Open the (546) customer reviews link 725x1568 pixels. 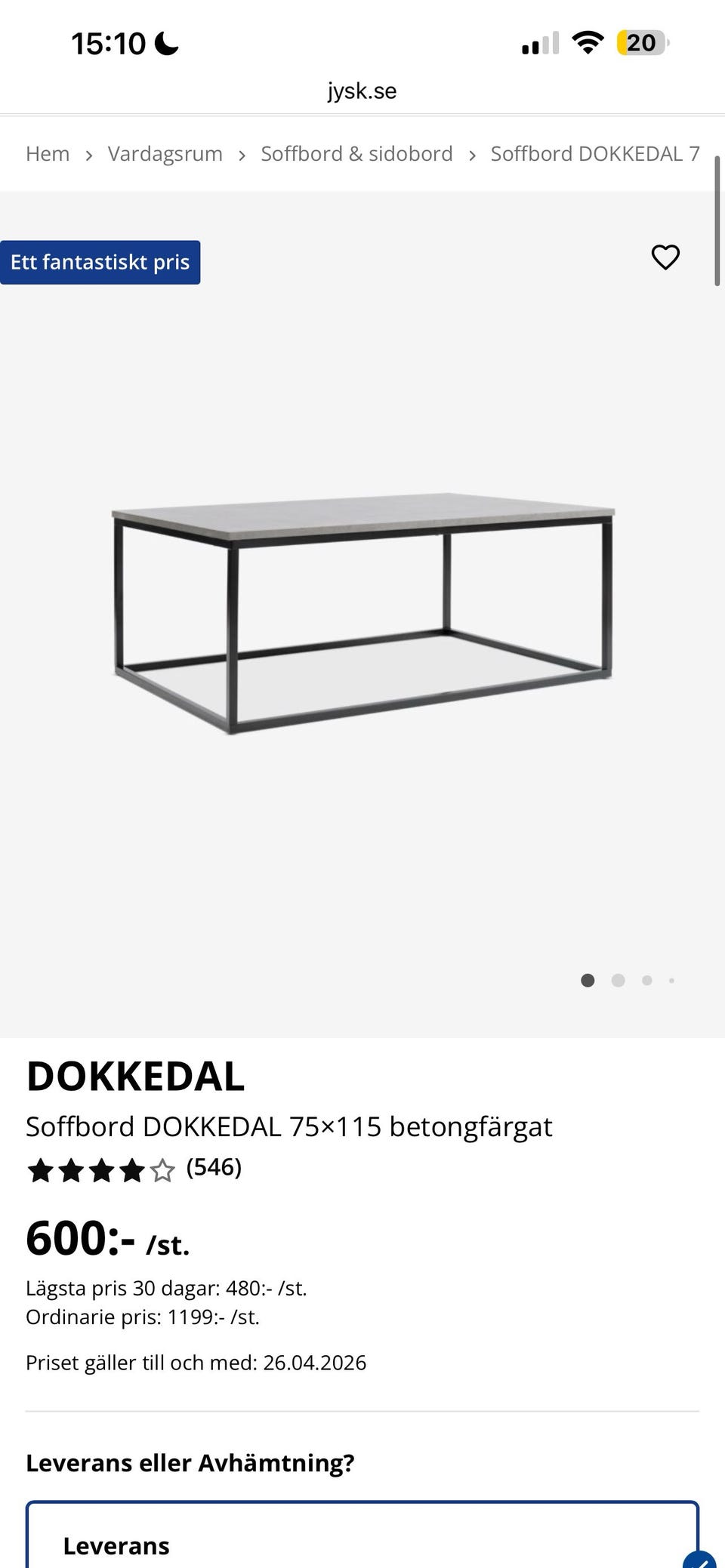coord(214,1167)
